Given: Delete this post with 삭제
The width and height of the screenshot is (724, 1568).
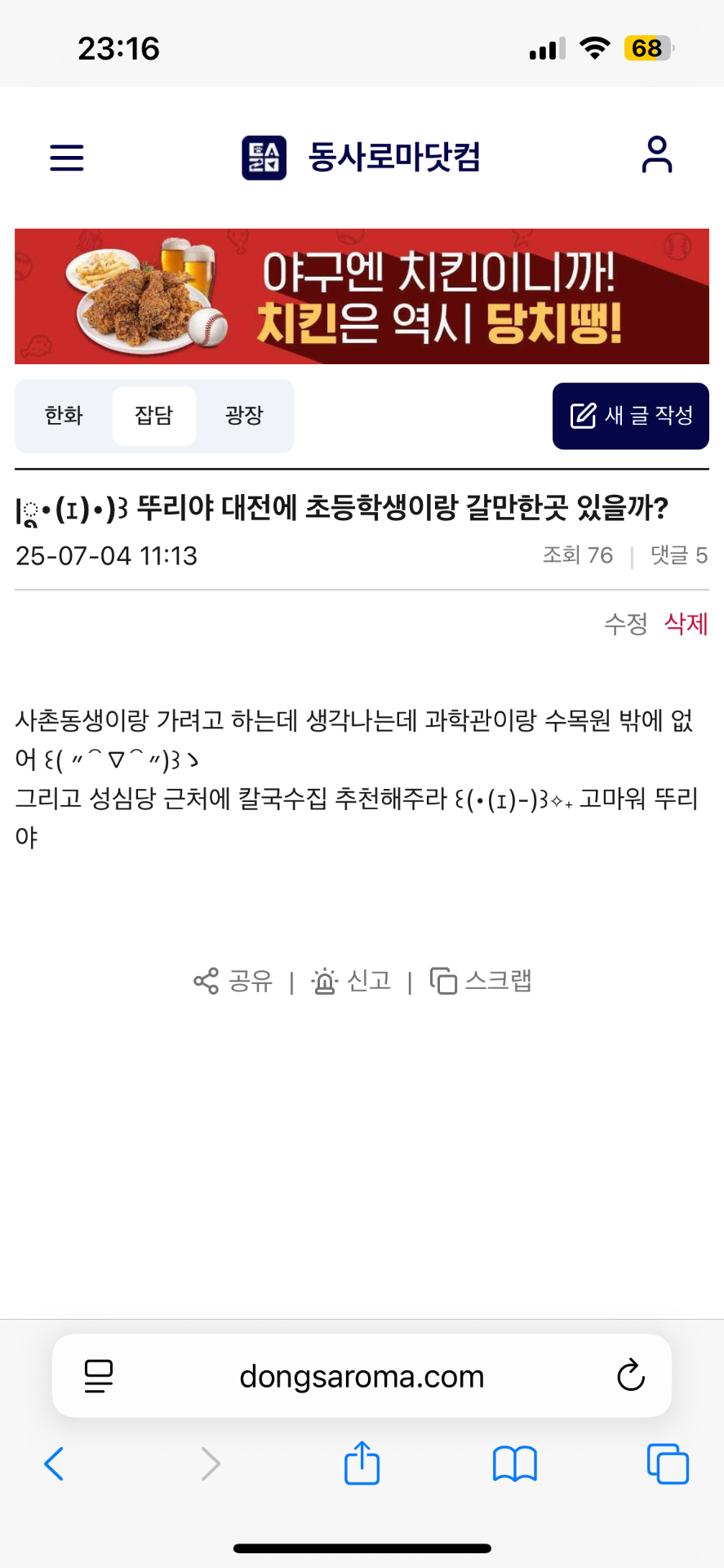Looking at the screenshot, I should coord(686,624).
